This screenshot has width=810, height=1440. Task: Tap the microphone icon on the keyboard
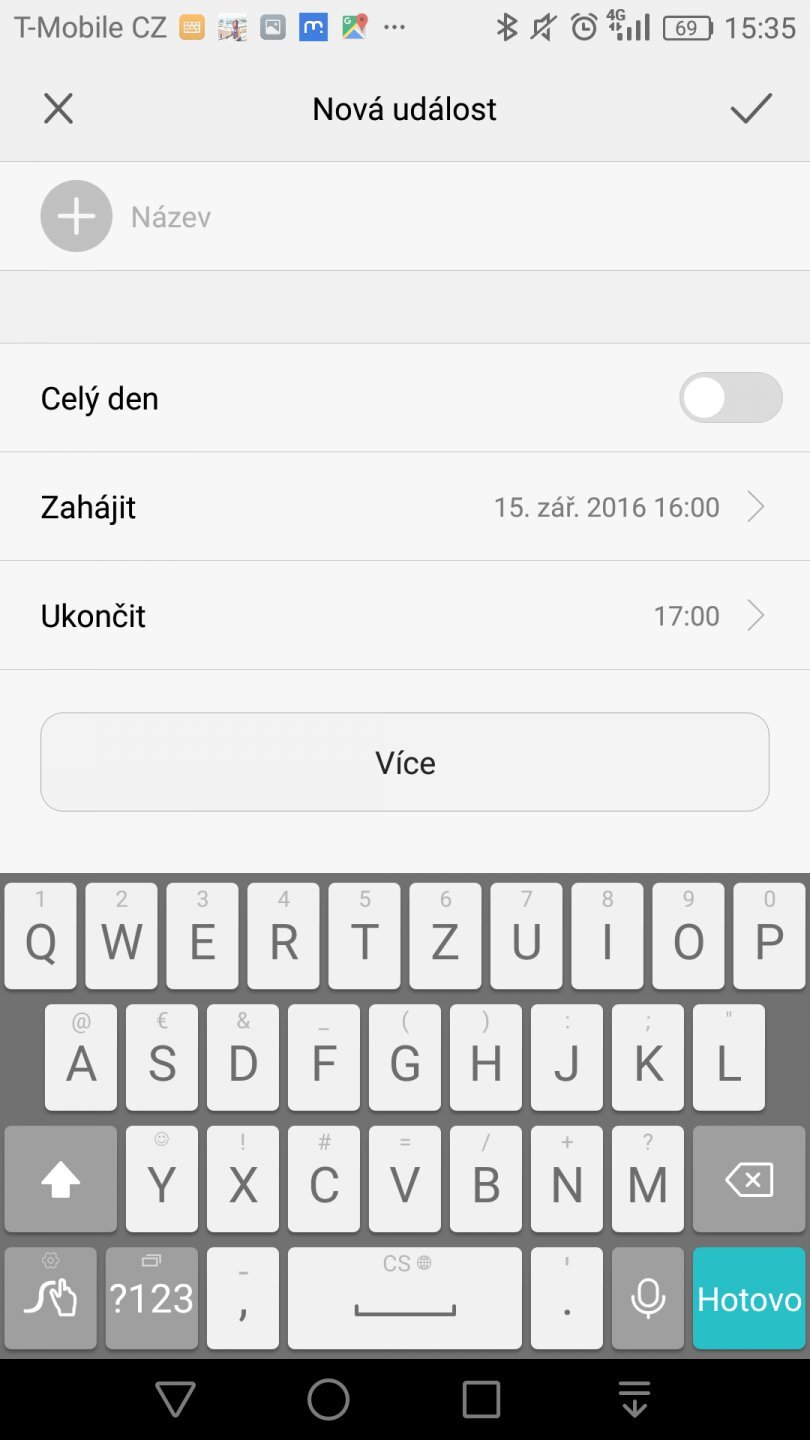point(647,1297)
